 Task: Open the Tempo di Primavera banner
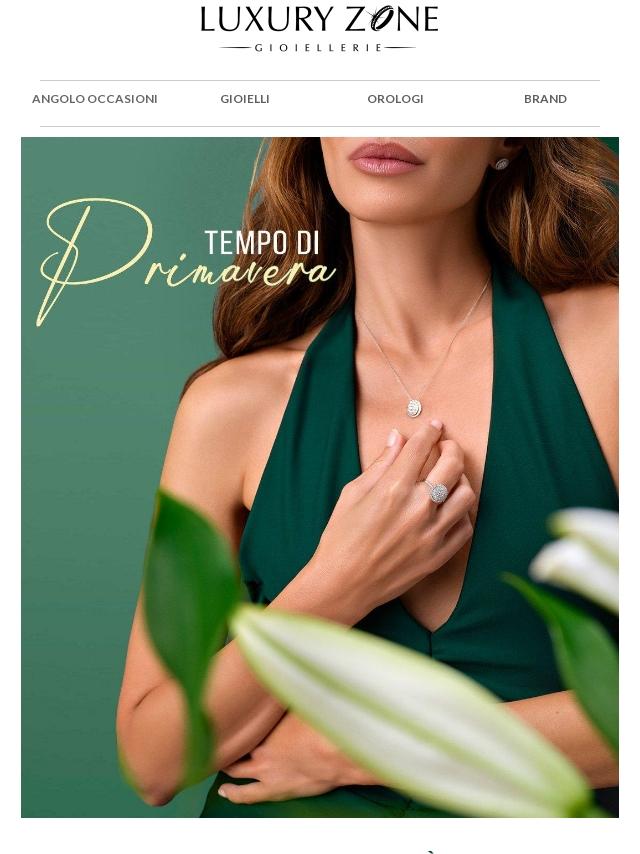pos(320,476)
